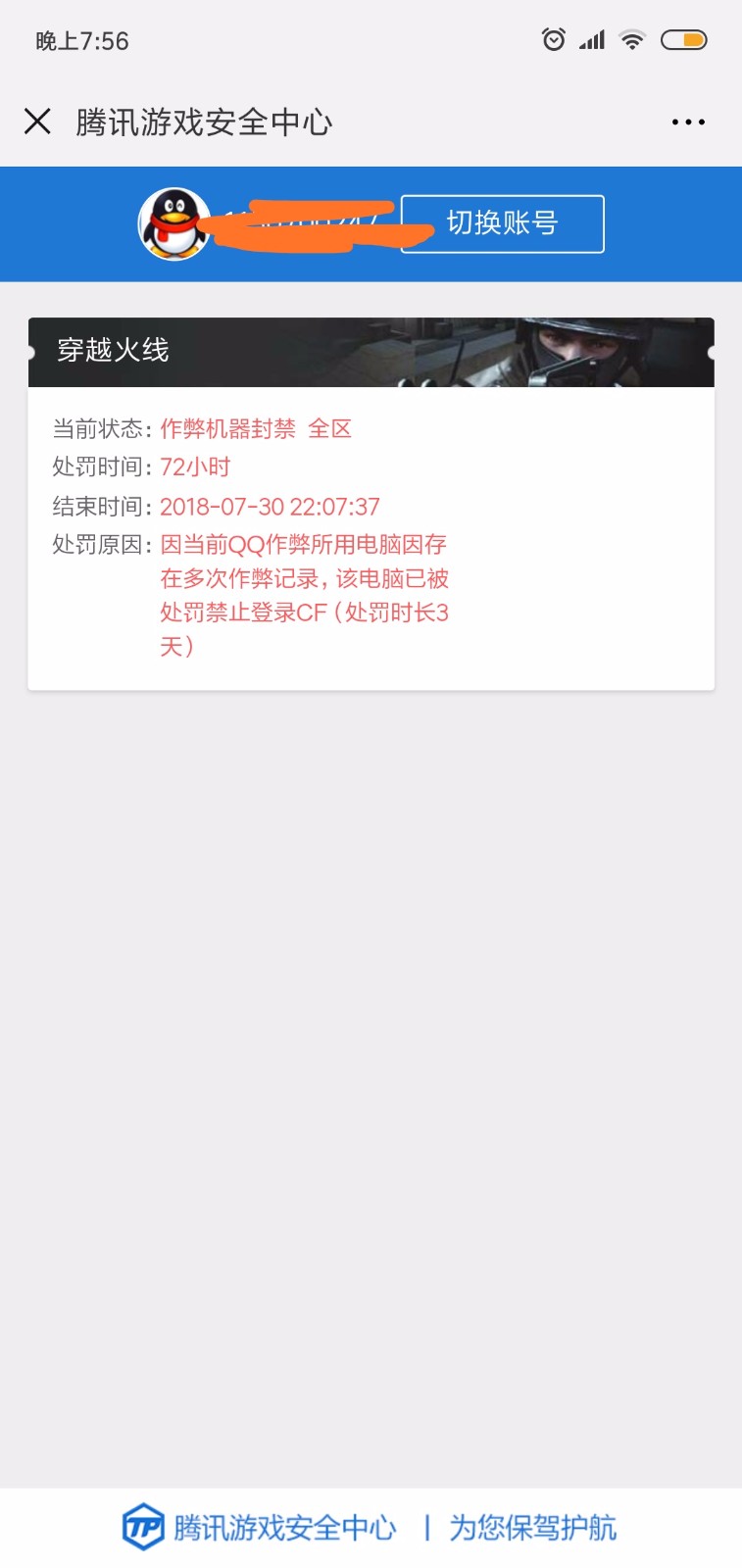The image size is (742, 1568).
Task: Open the three-dot overflow menu
Action: (x=688, y=122)
